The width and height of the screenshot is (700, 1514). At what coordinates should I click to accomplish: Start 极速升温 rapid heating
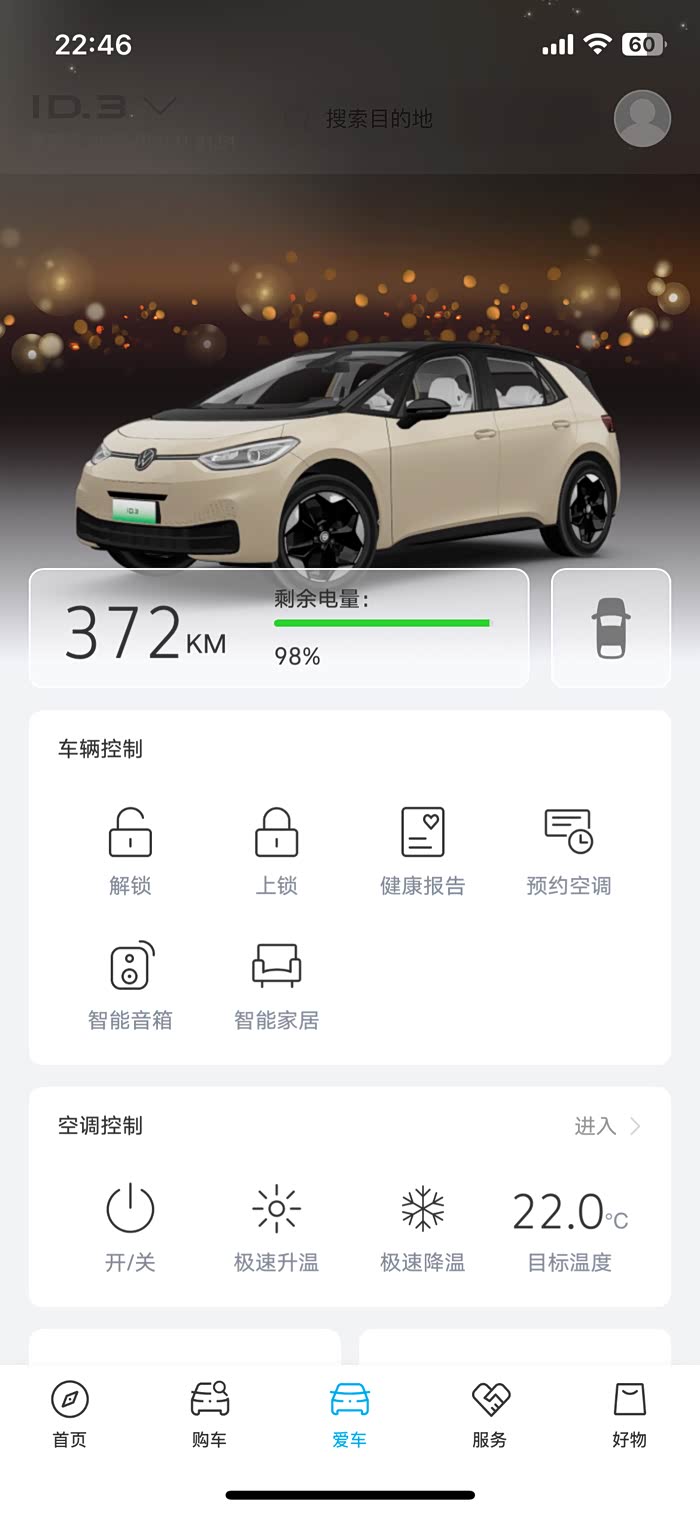276,1226
